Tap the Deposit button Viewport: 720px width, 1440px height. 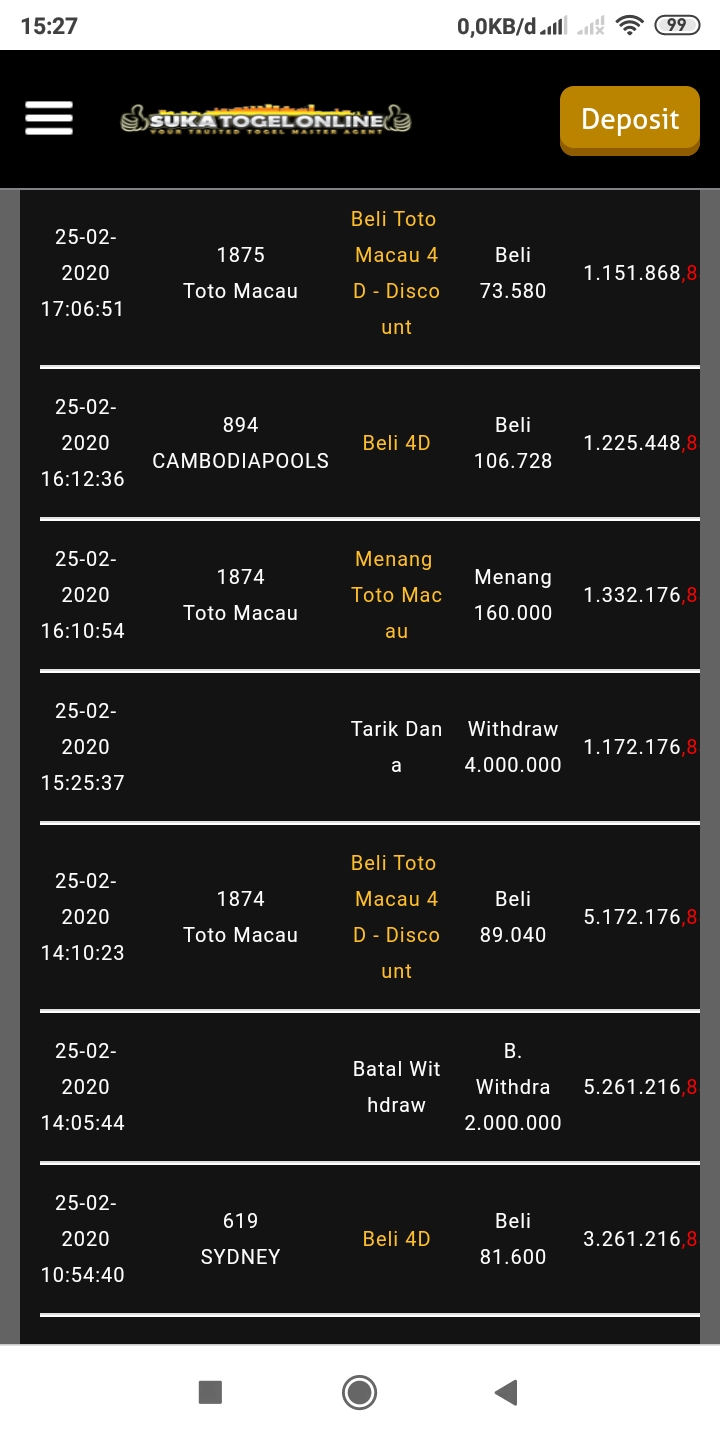point(629,120)
